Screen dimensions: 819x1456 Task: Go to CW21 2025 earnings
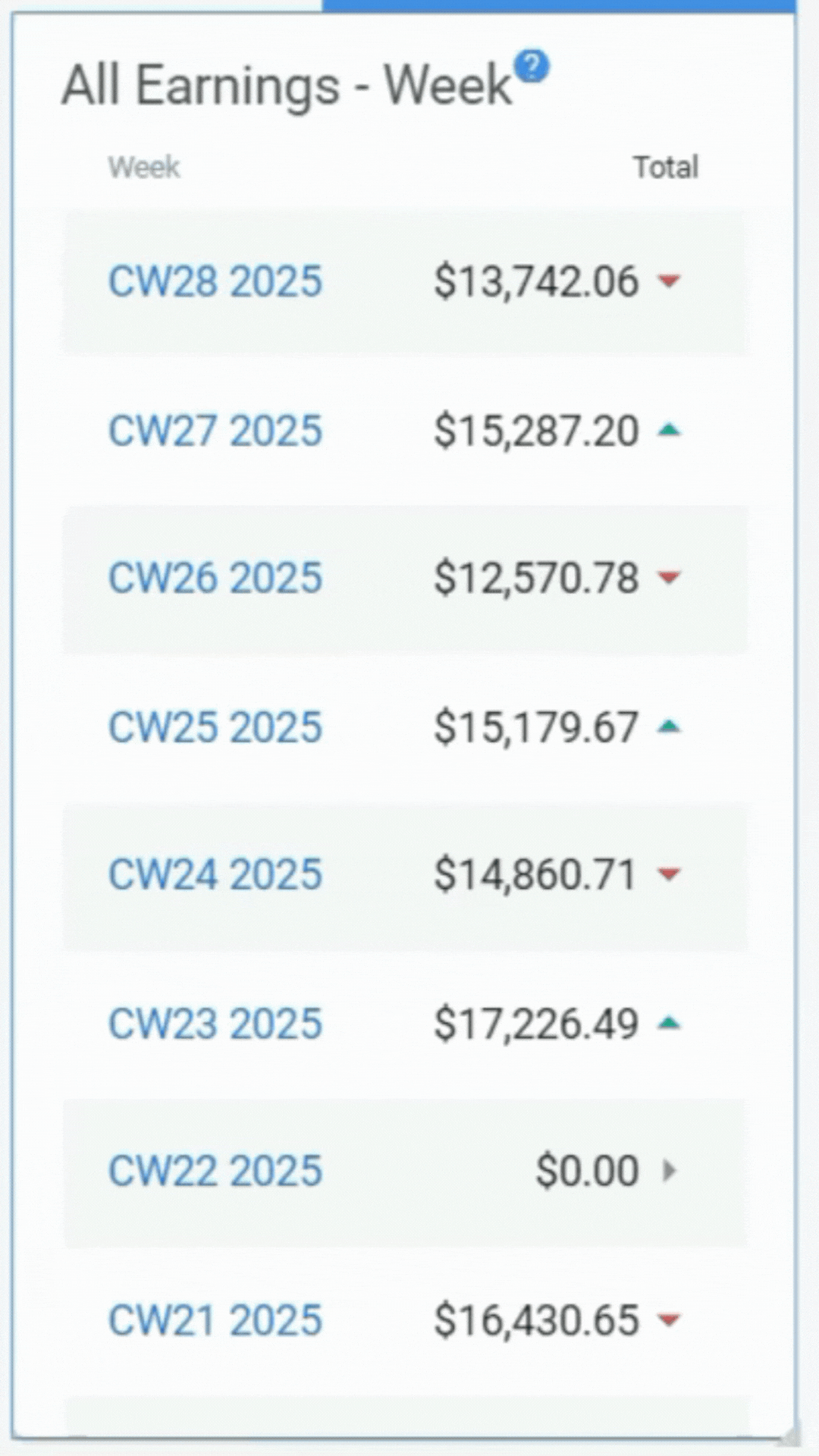(215, 1320)
